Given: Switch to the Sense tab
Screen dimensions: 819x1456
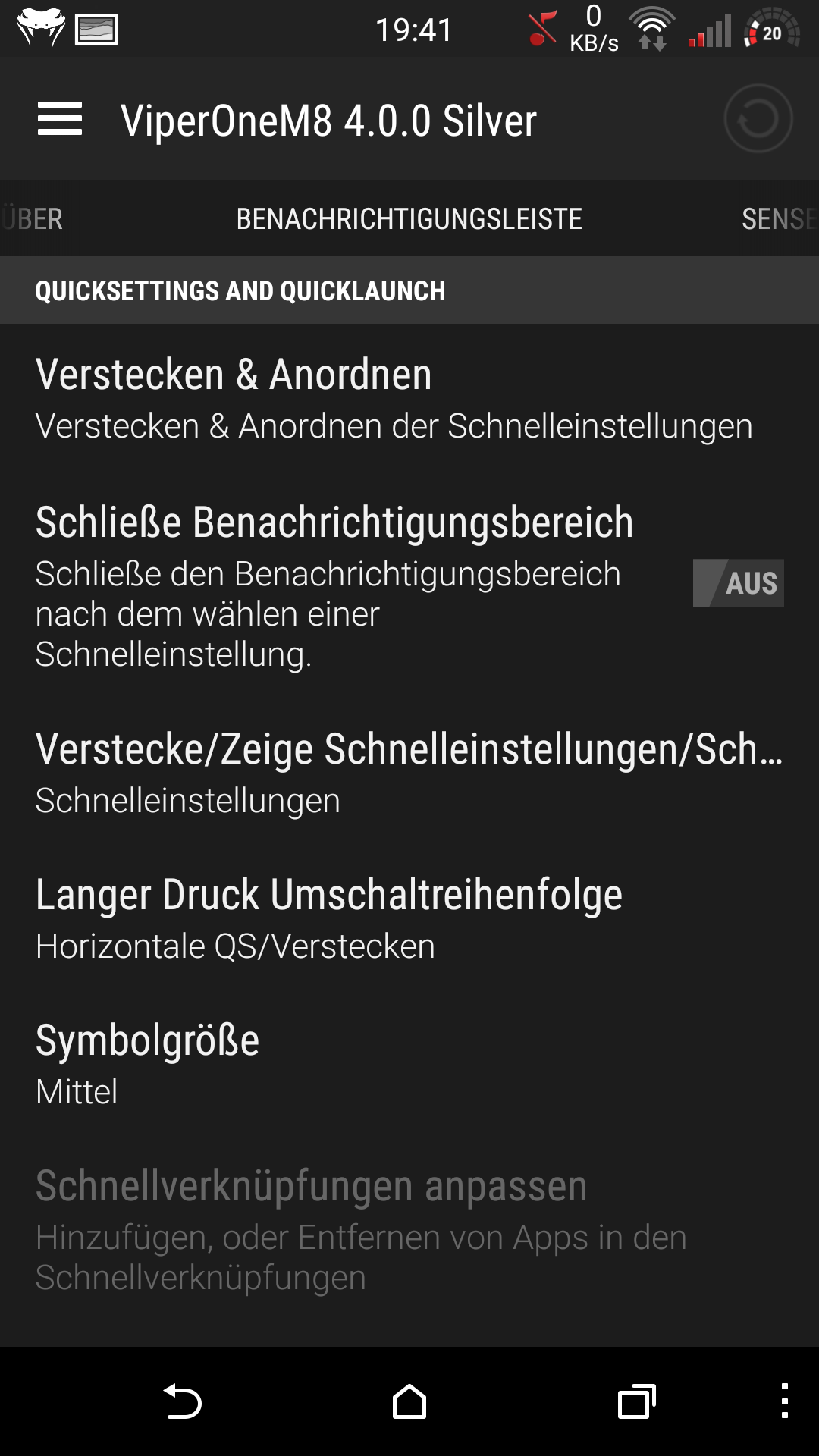Looking at the screenshot, I should [x=780, y=219].
